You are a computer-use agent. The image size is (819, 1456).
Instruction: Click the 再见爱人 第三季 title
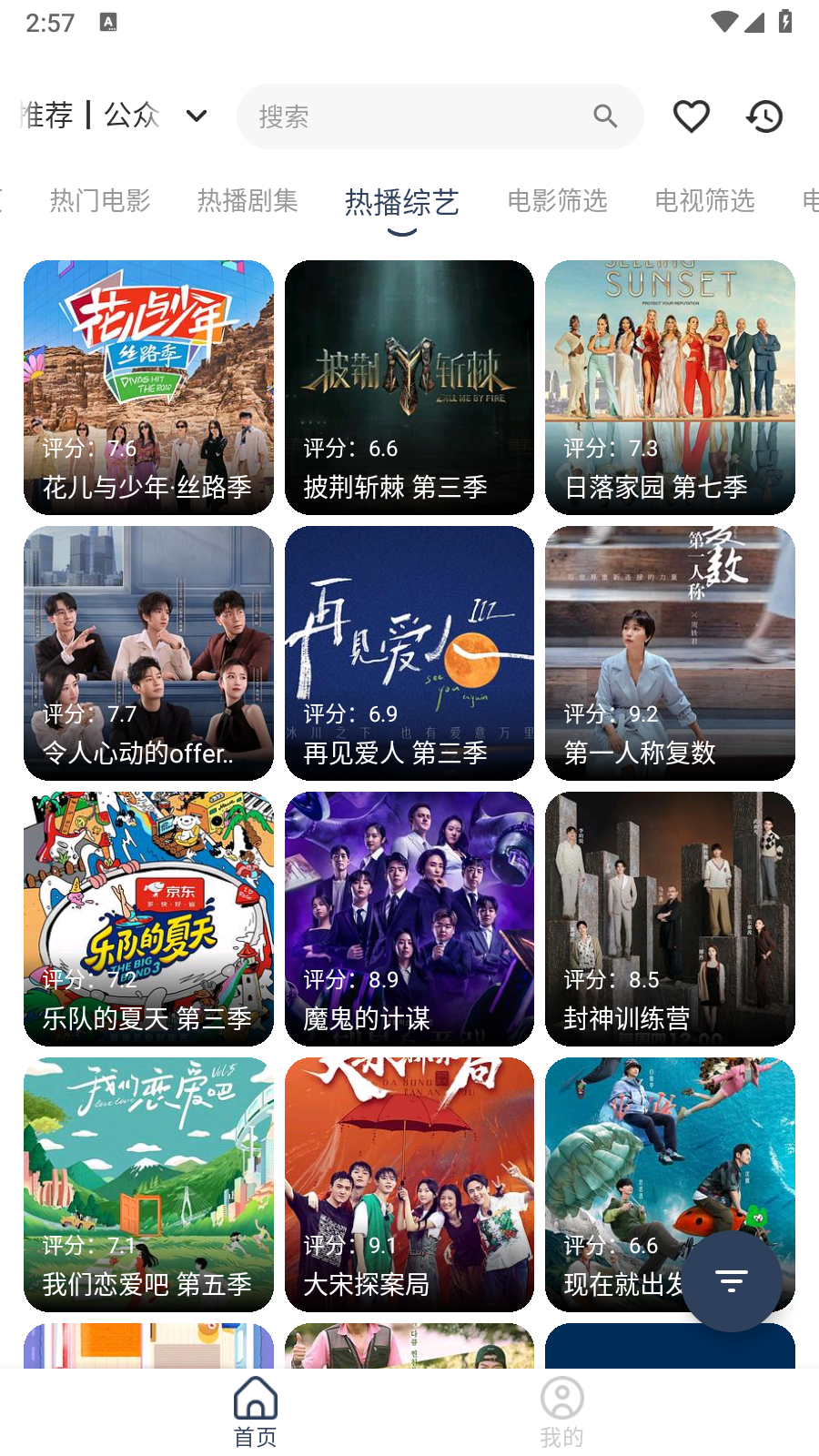tap(396, 753)
